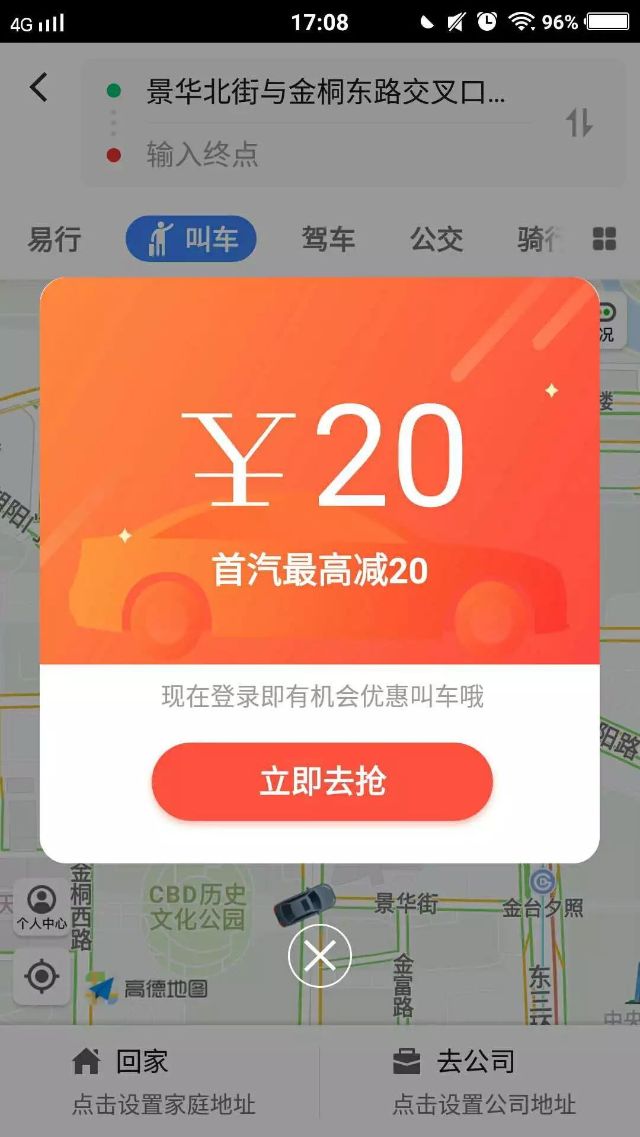Edit the starting point 景华北街与金桐东路交叉口

[325, 94]
